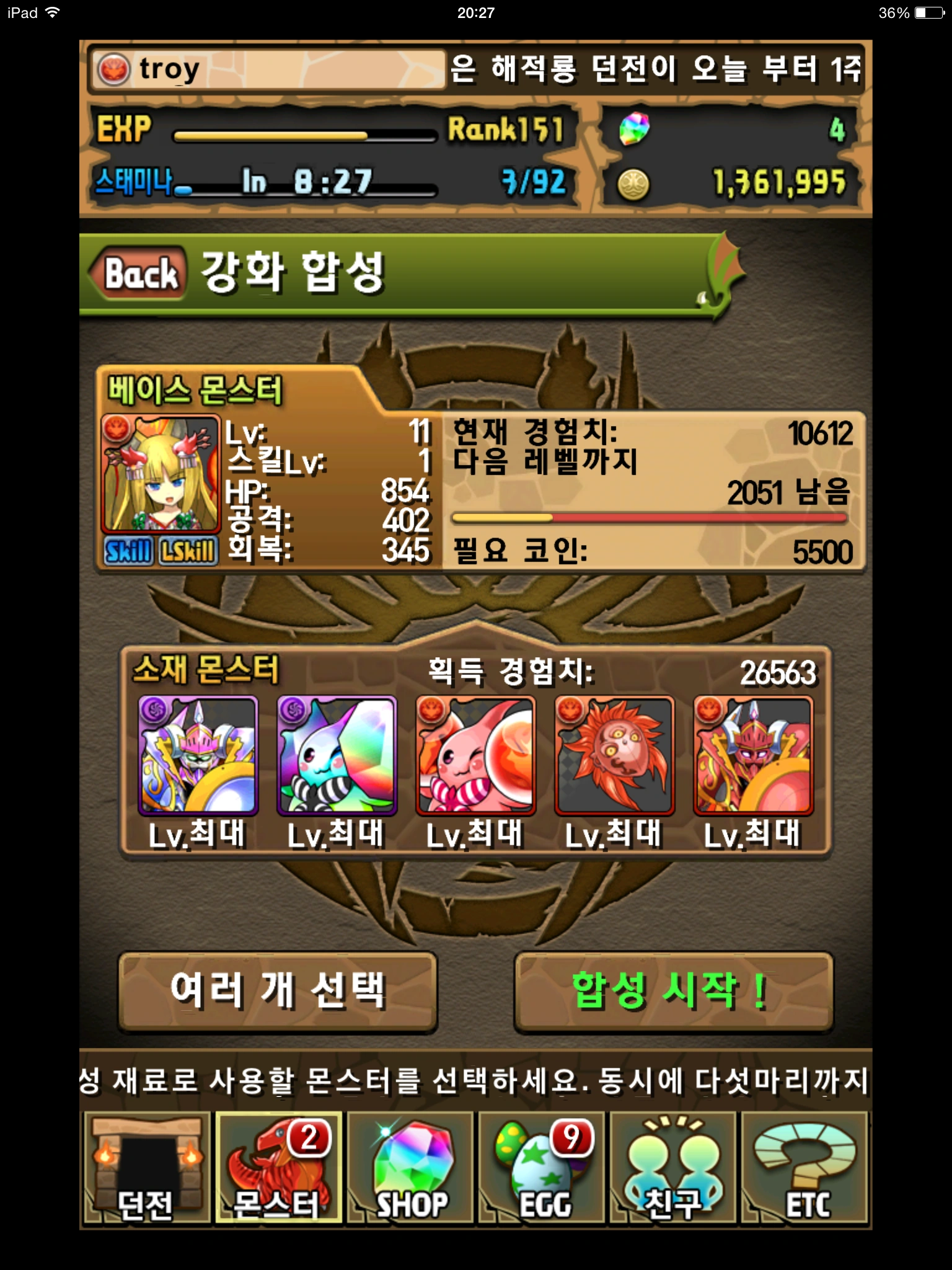Image resolution: width=952 pixels, height=1270 pixels.
Task: Select the pink carbuncle material monster
Action: (x=475, y=755)
